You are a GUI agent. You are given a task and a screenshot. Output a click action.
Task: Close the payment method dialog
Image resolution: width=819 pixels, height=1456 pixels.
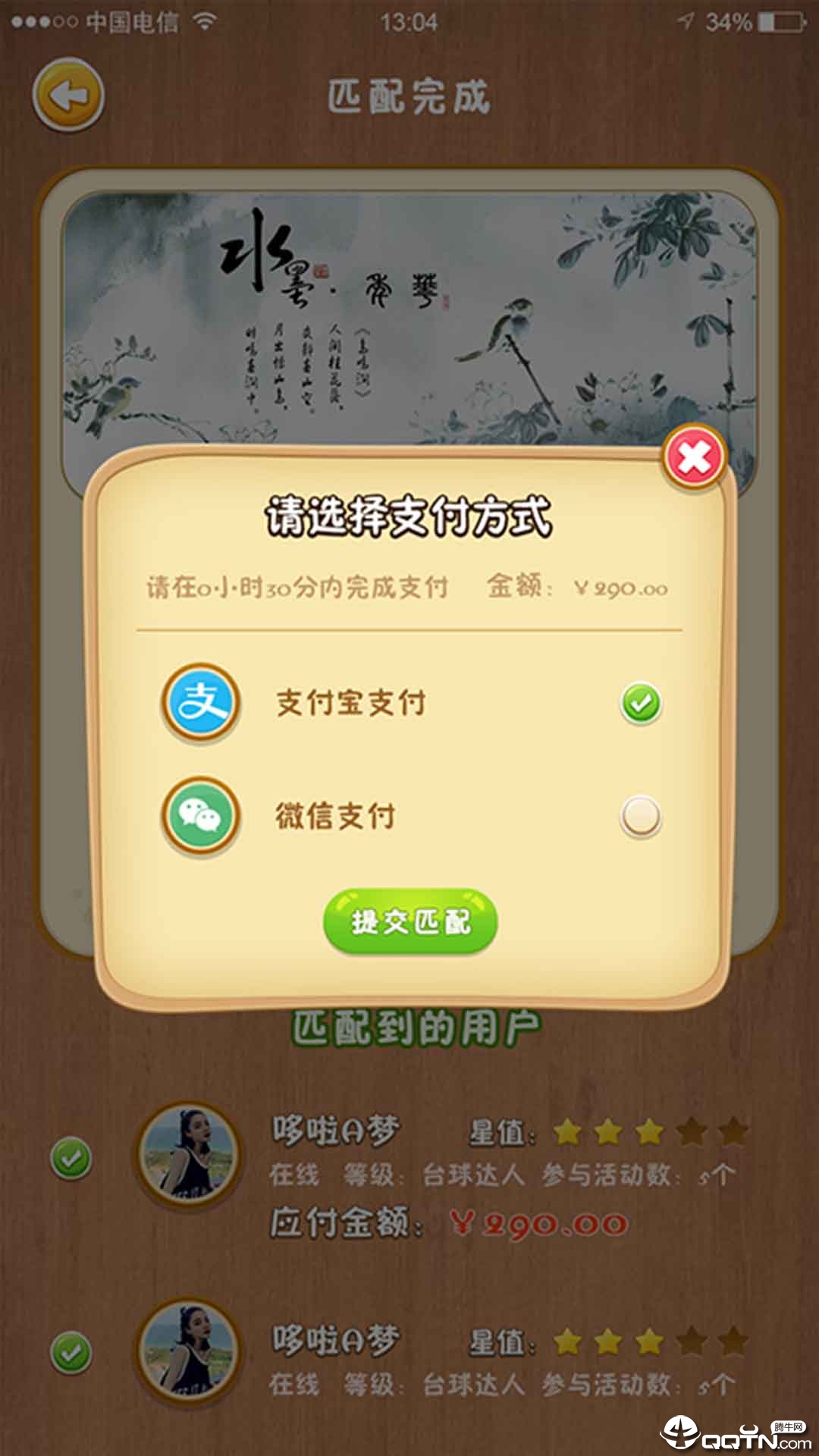point(694,457)
